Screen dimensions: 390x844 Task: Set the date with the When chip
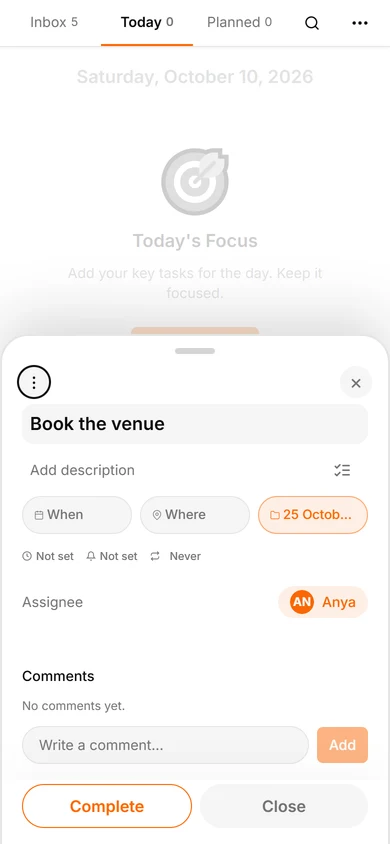click(77, 515)
